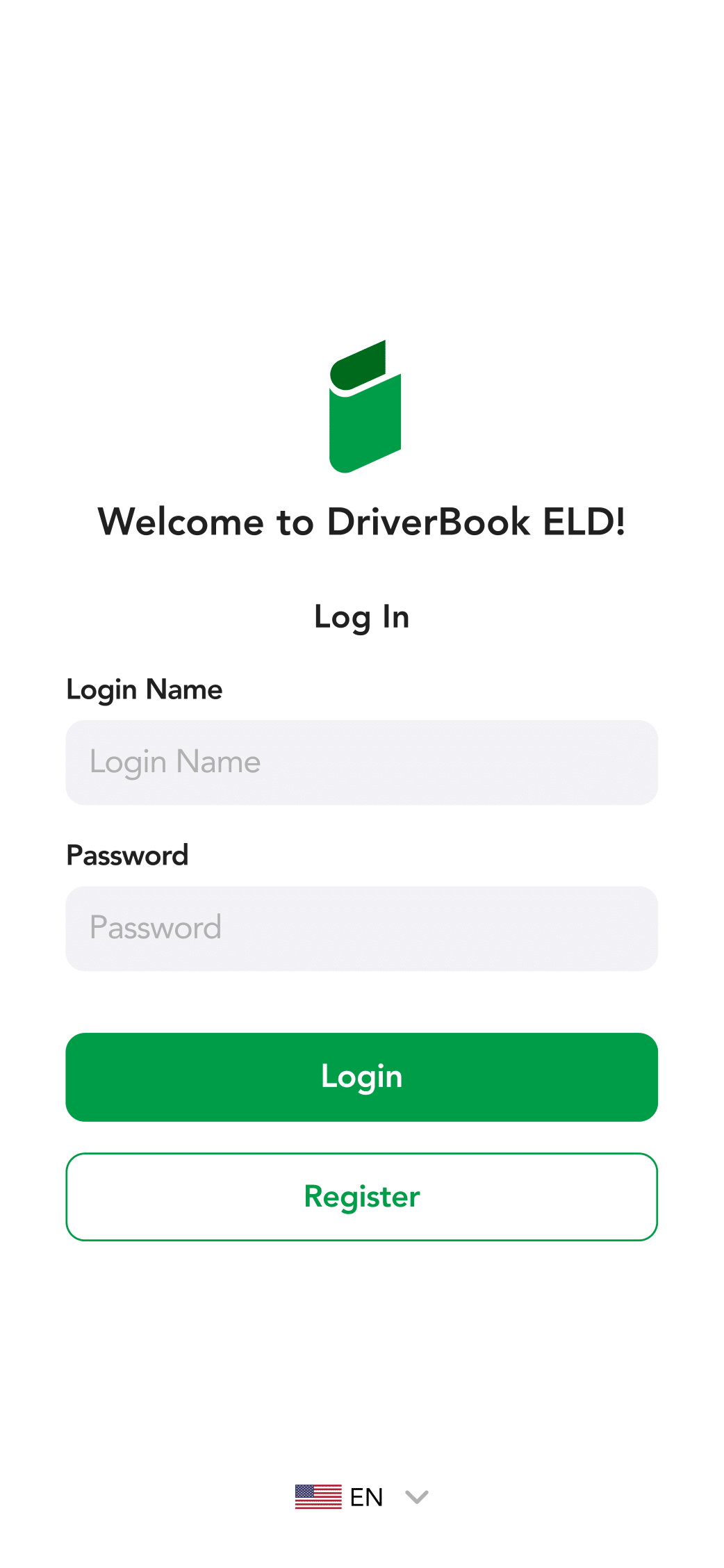Open the Register screen
Image resolution: width=724 pixels, height=1568 pixels.
361,1197
